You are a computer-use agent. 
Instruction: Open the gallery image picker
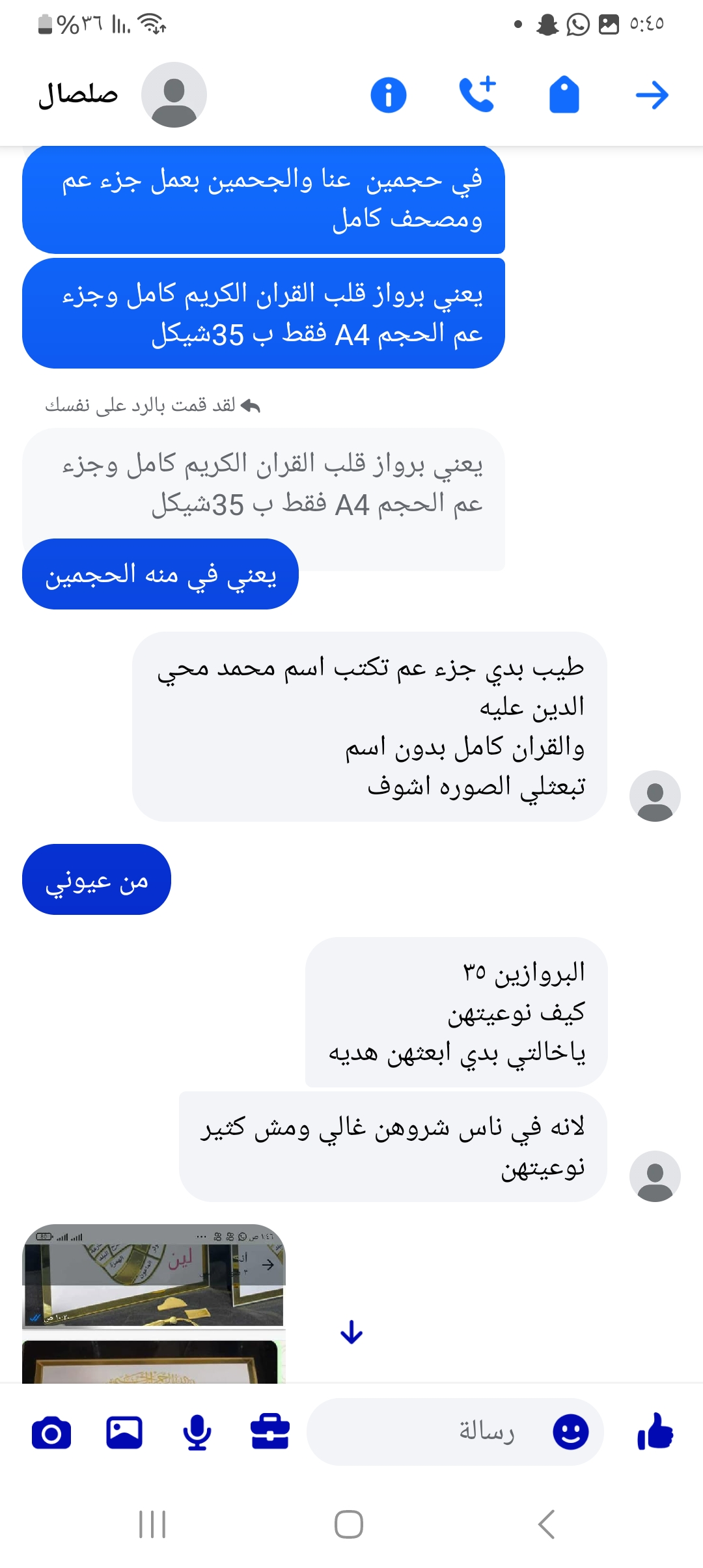click(124, 1433)
